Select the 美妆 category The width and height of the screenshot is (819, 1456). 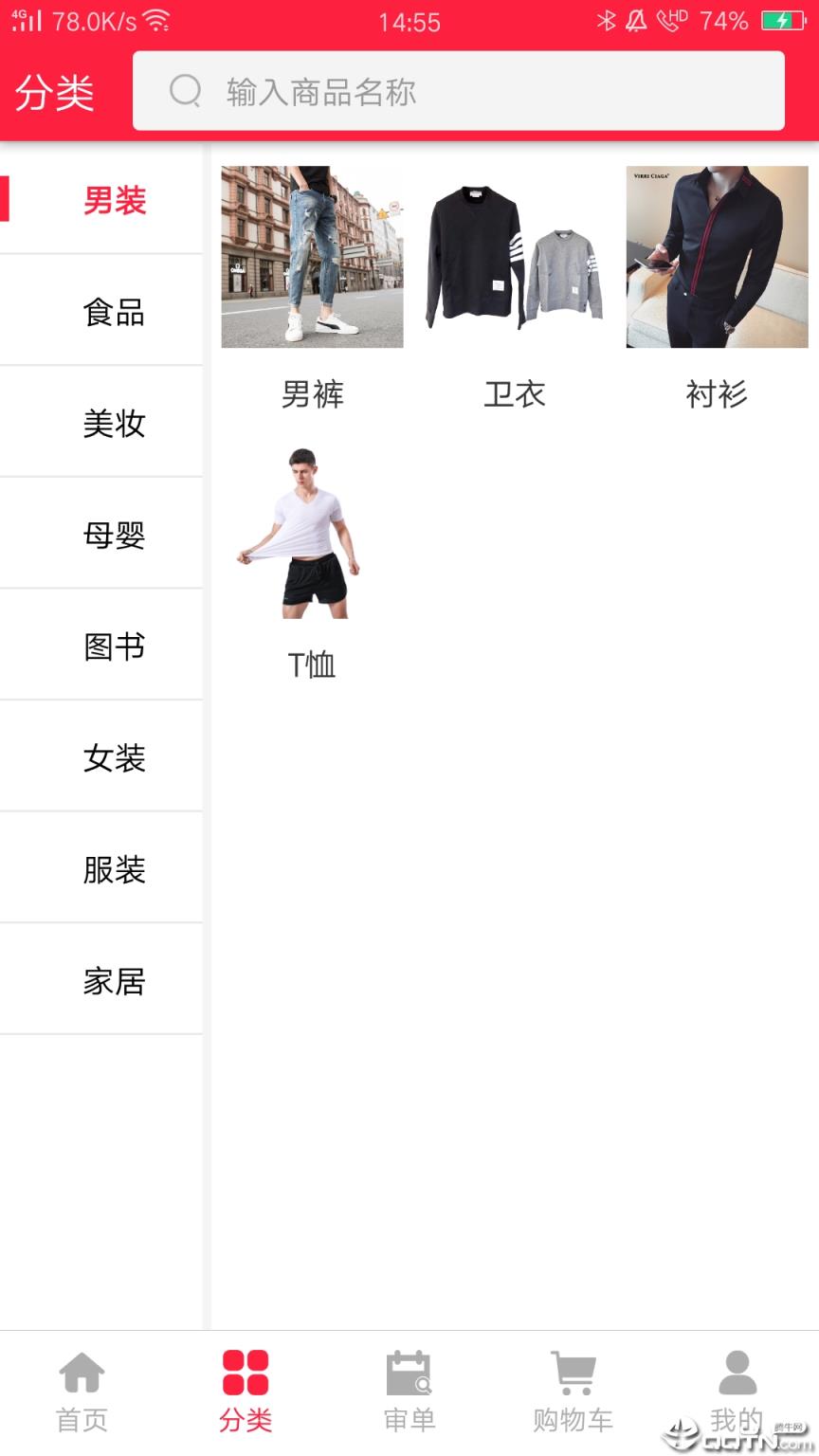[114, 422]
